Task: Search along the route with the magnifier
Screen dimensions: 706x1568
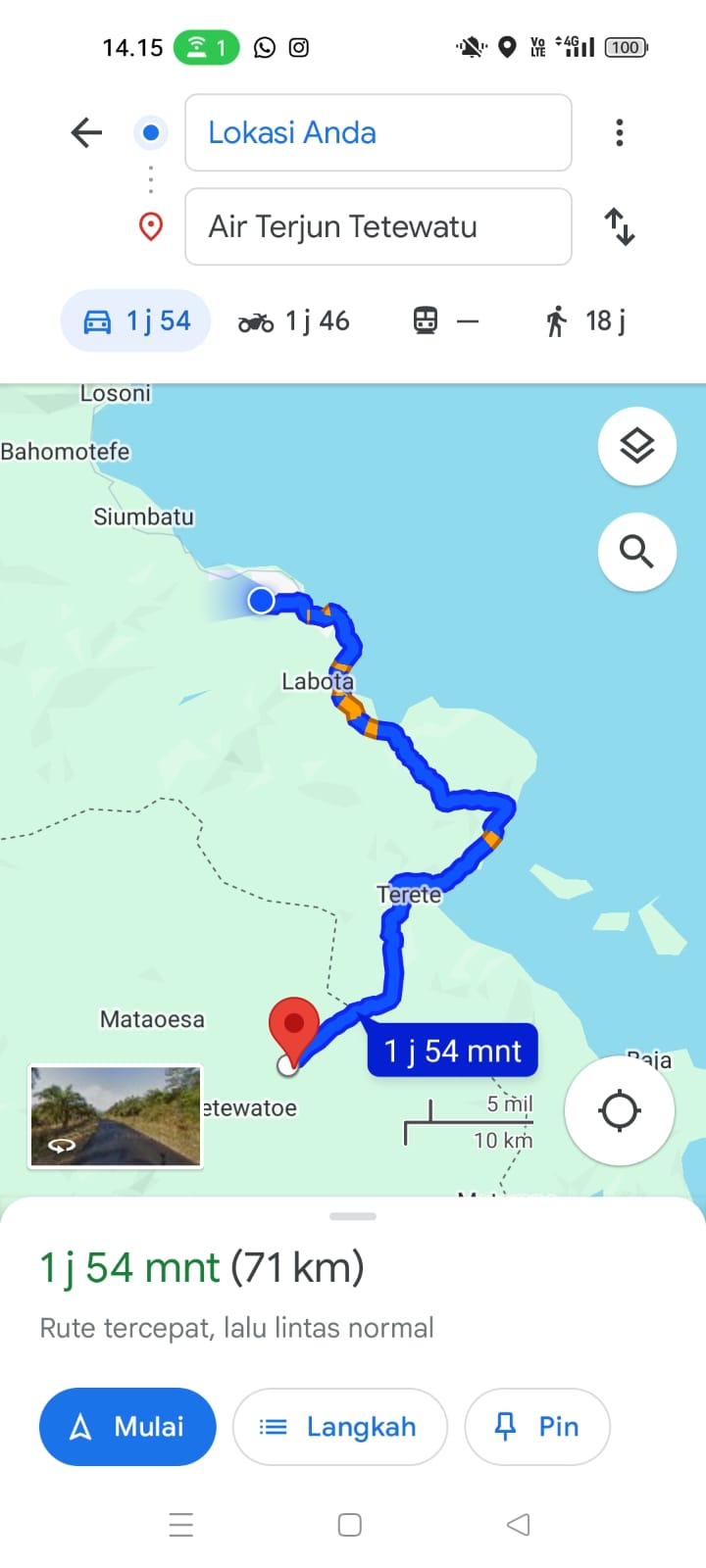Action: coord(637,552)
